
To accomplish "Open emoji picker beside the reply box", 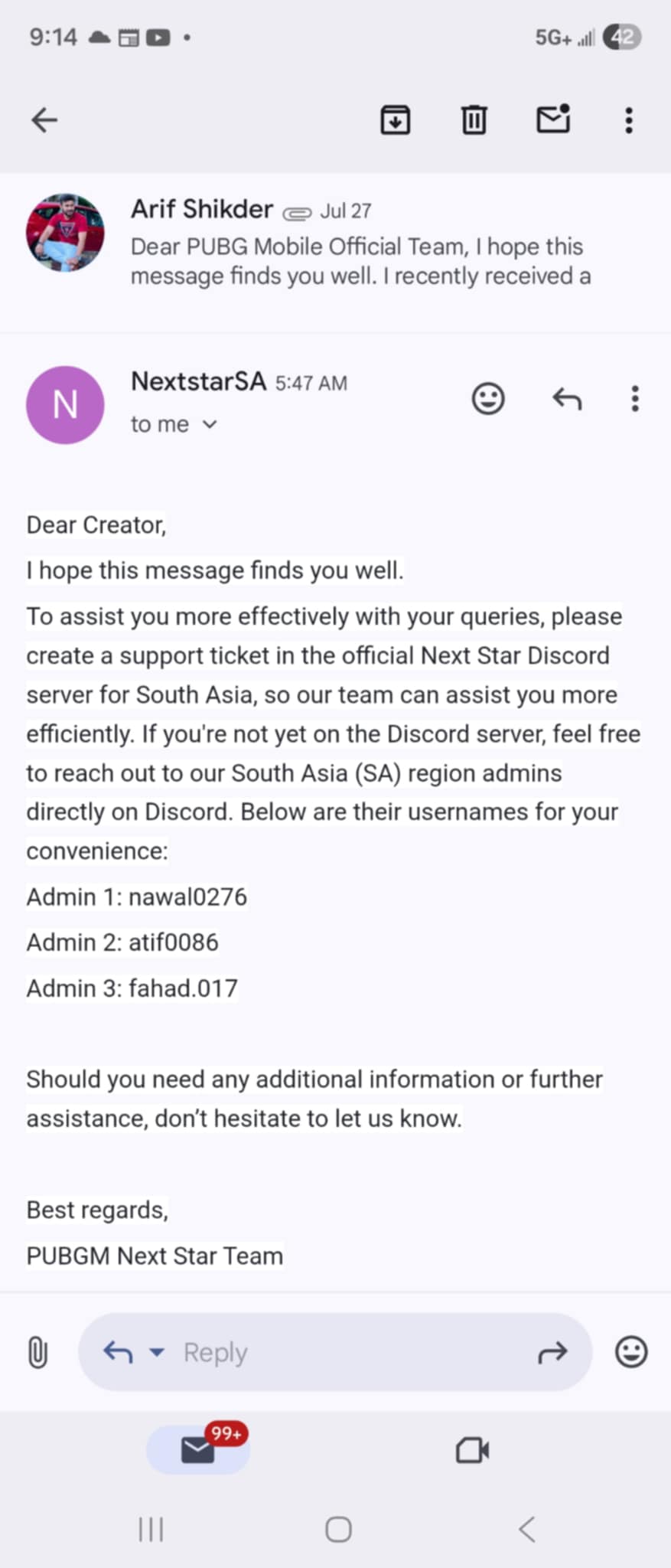I will click(631, 1352).
